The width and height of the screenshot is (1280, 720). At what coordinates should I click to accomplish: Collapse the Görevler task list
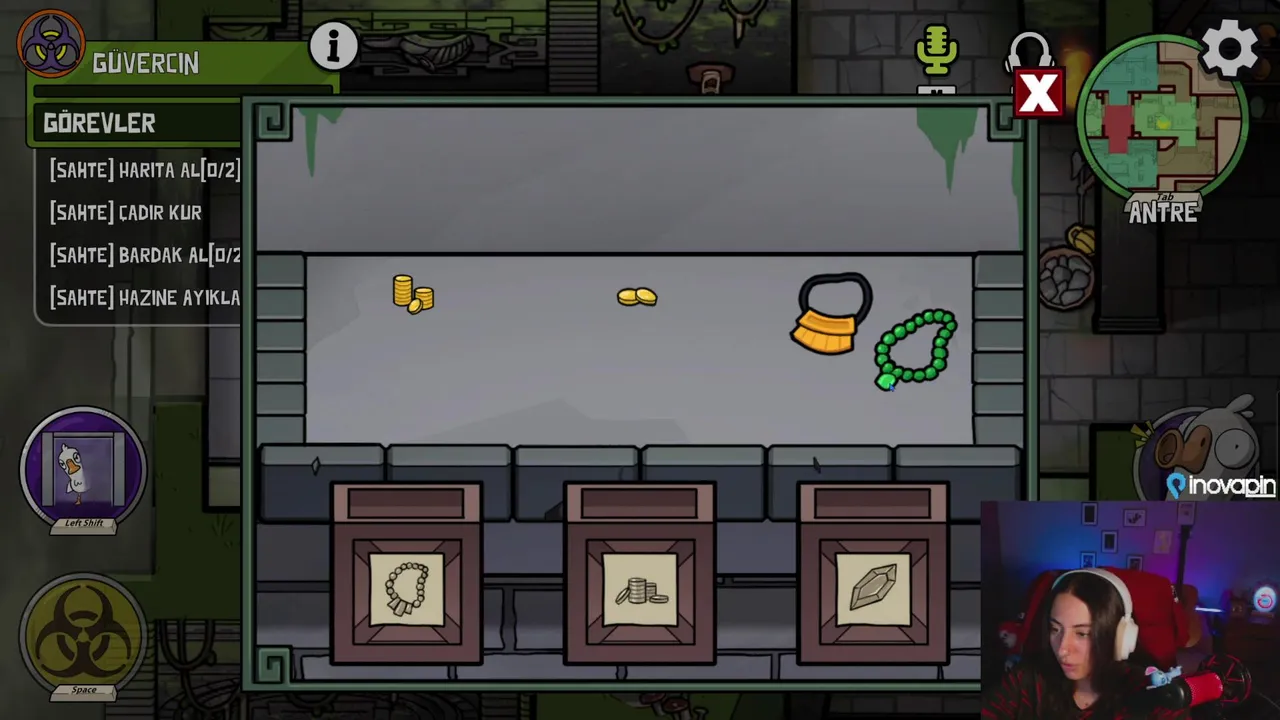99,123
